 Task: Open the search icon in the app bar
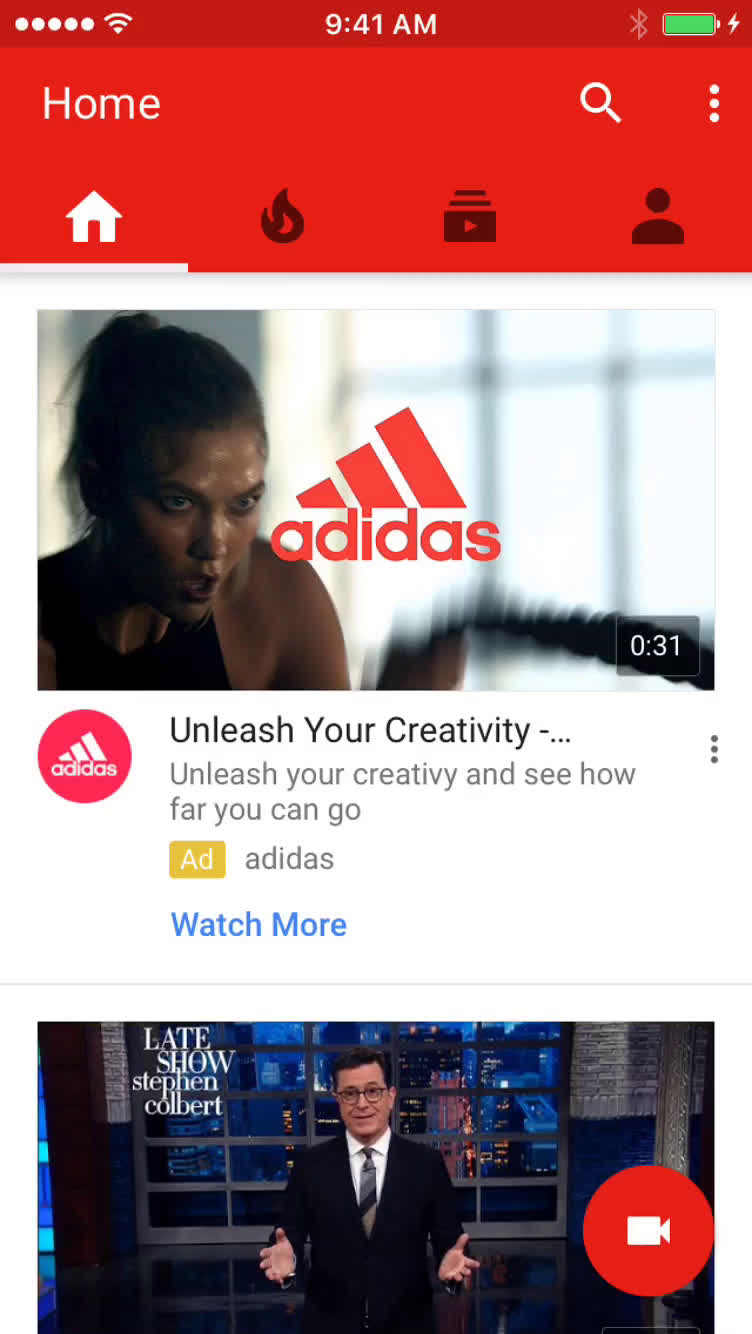600,103
